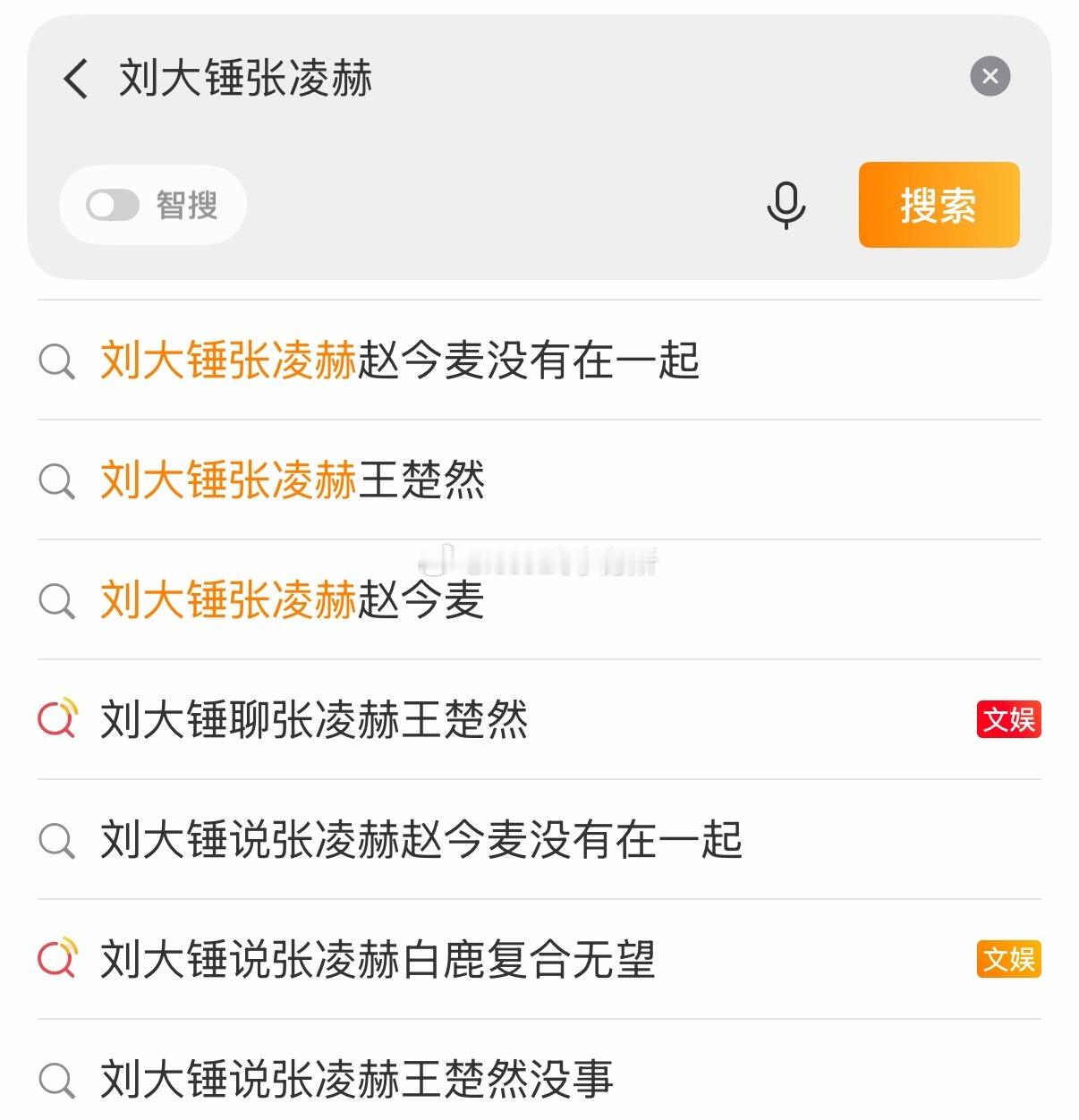Choose the suggestion 刘大锤说张凌赫王楚然没事
Image resolution: width=1079 pixels, height=1120 pixels.
(x=356, y=1079)
